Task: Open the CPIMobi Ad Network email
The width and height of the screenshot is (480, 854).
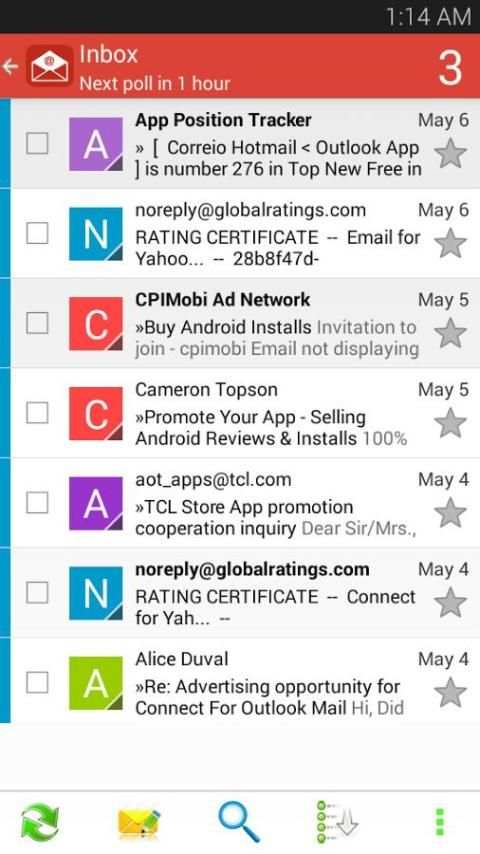Action: click(x=245, y=323)
